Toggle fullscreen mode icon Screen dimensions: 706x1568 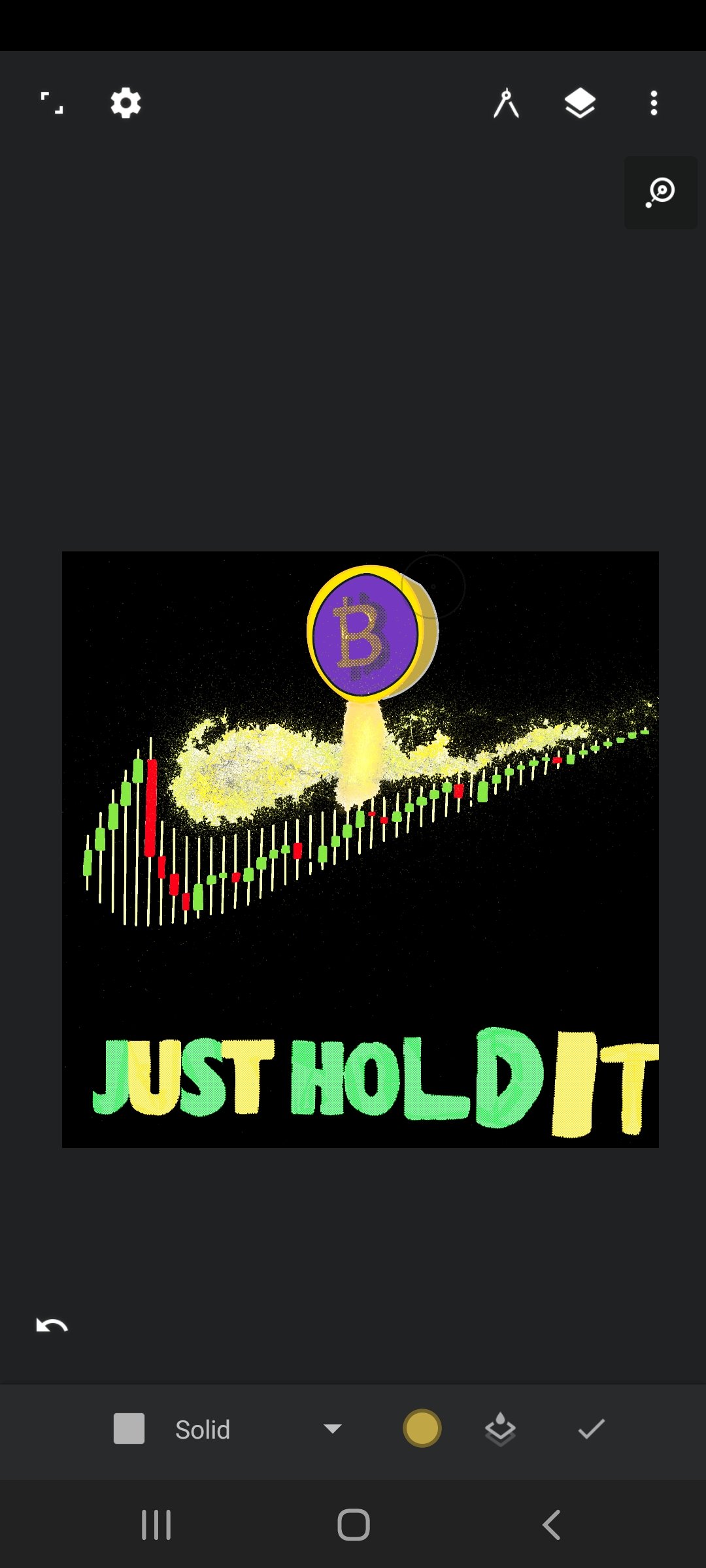(52, 103)
